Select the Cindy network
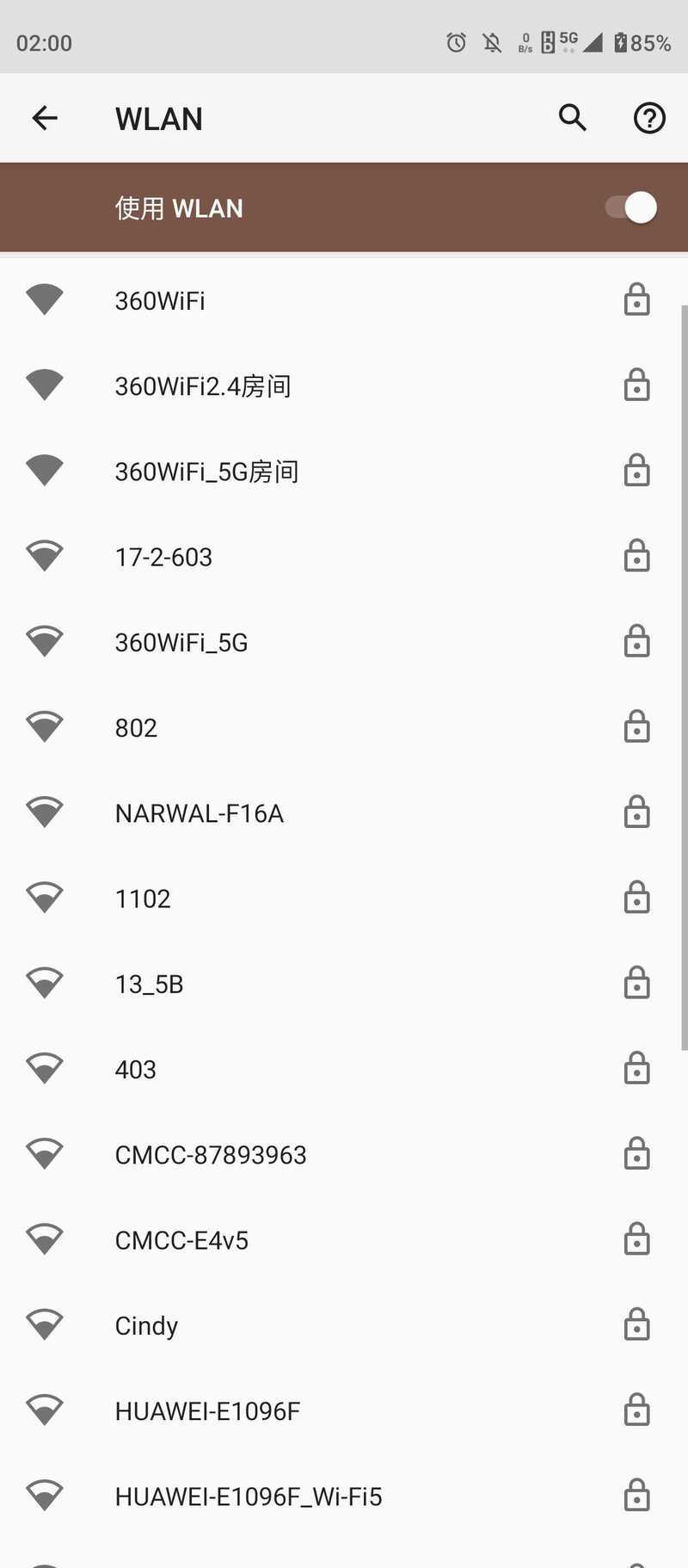 point(344,1325)
